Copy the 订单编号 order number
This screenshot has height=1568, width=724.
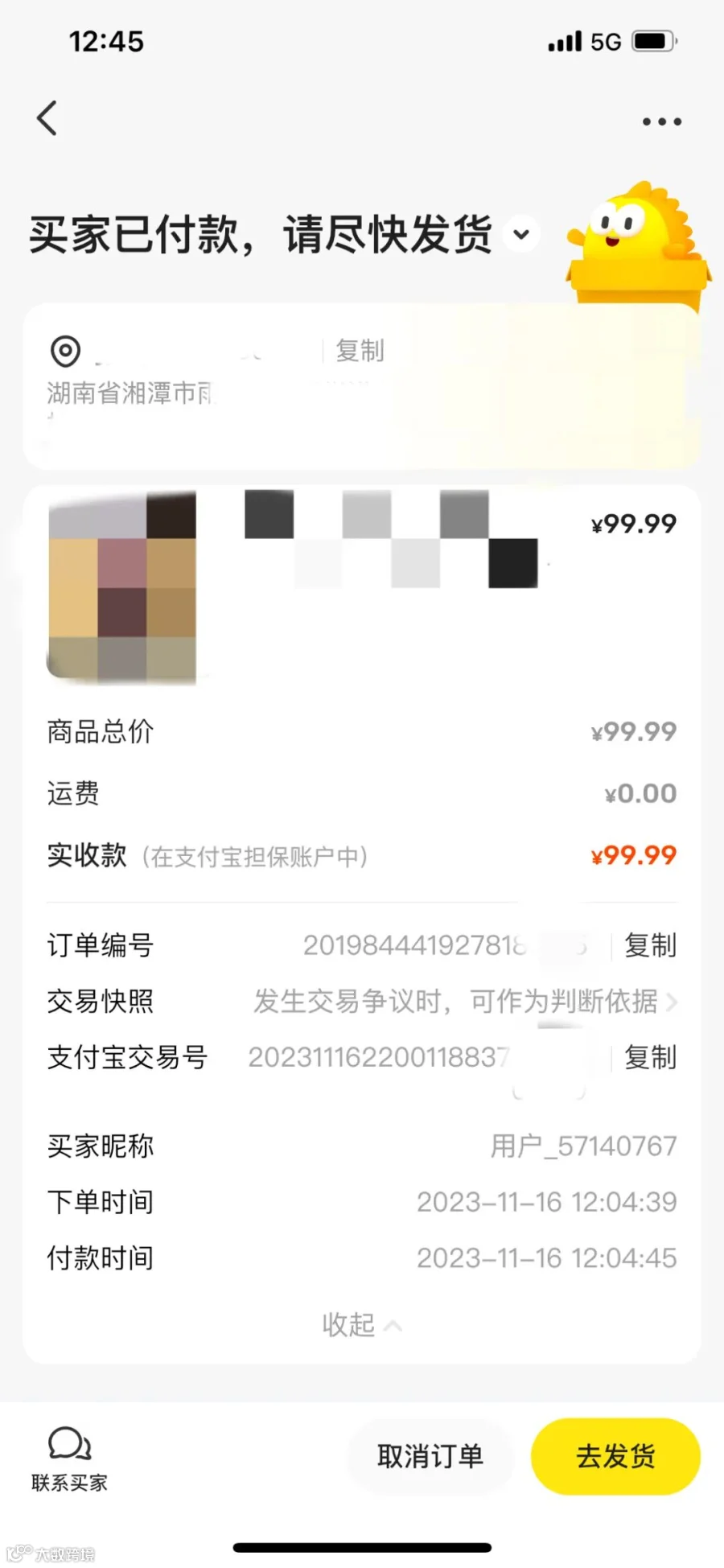click(x=650, y=945)
